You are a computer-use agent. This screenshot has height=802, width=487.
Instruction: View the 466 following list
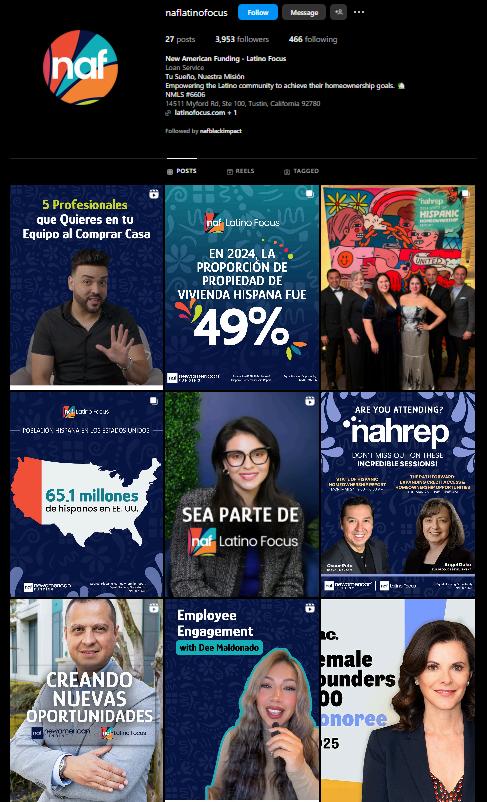[x=313, y=39]
